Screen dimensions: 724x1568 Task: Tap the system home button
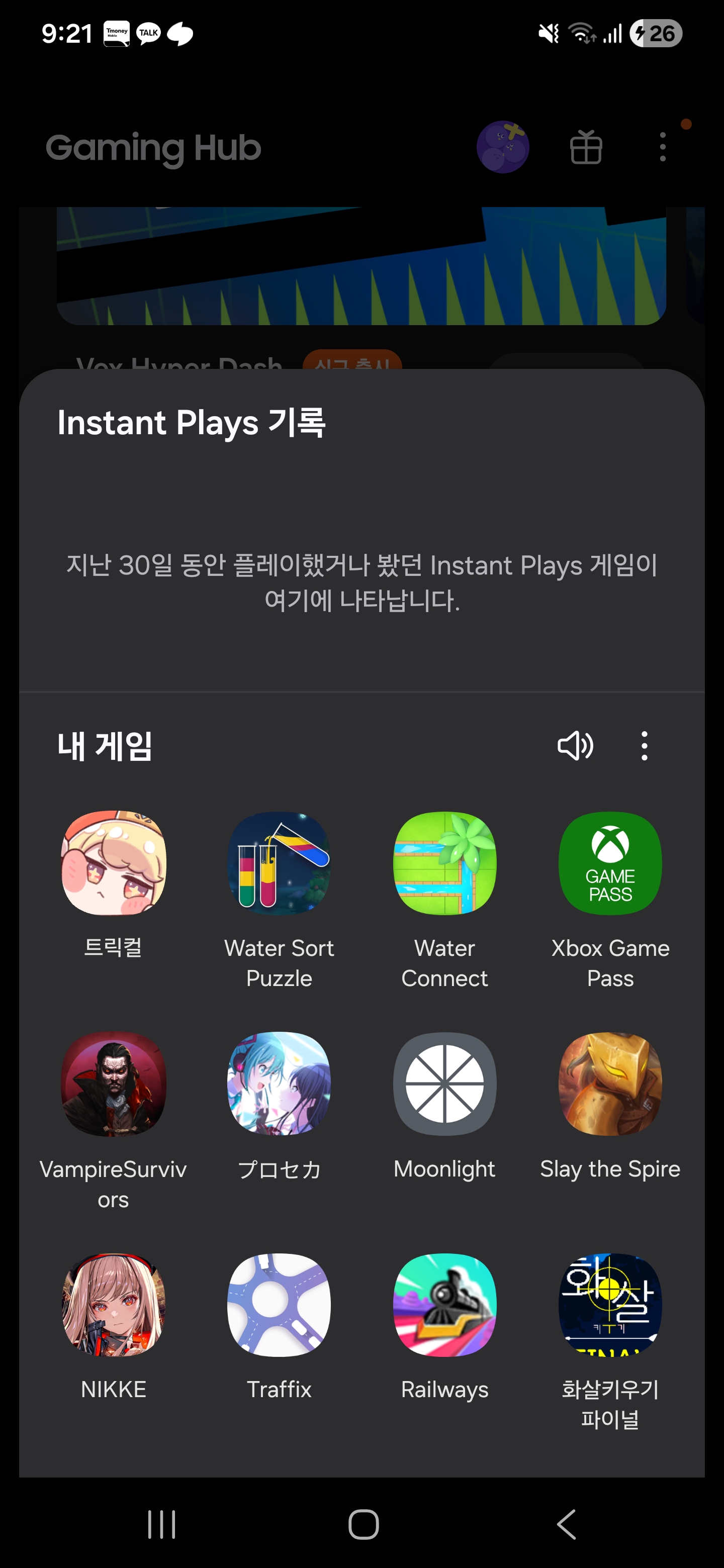click(364, 1524)
